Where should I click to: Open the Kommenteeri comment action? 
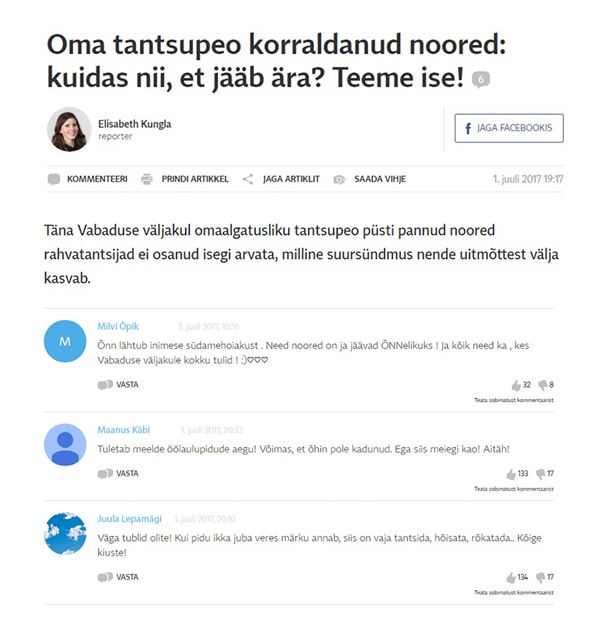click(x=88, y=179)
